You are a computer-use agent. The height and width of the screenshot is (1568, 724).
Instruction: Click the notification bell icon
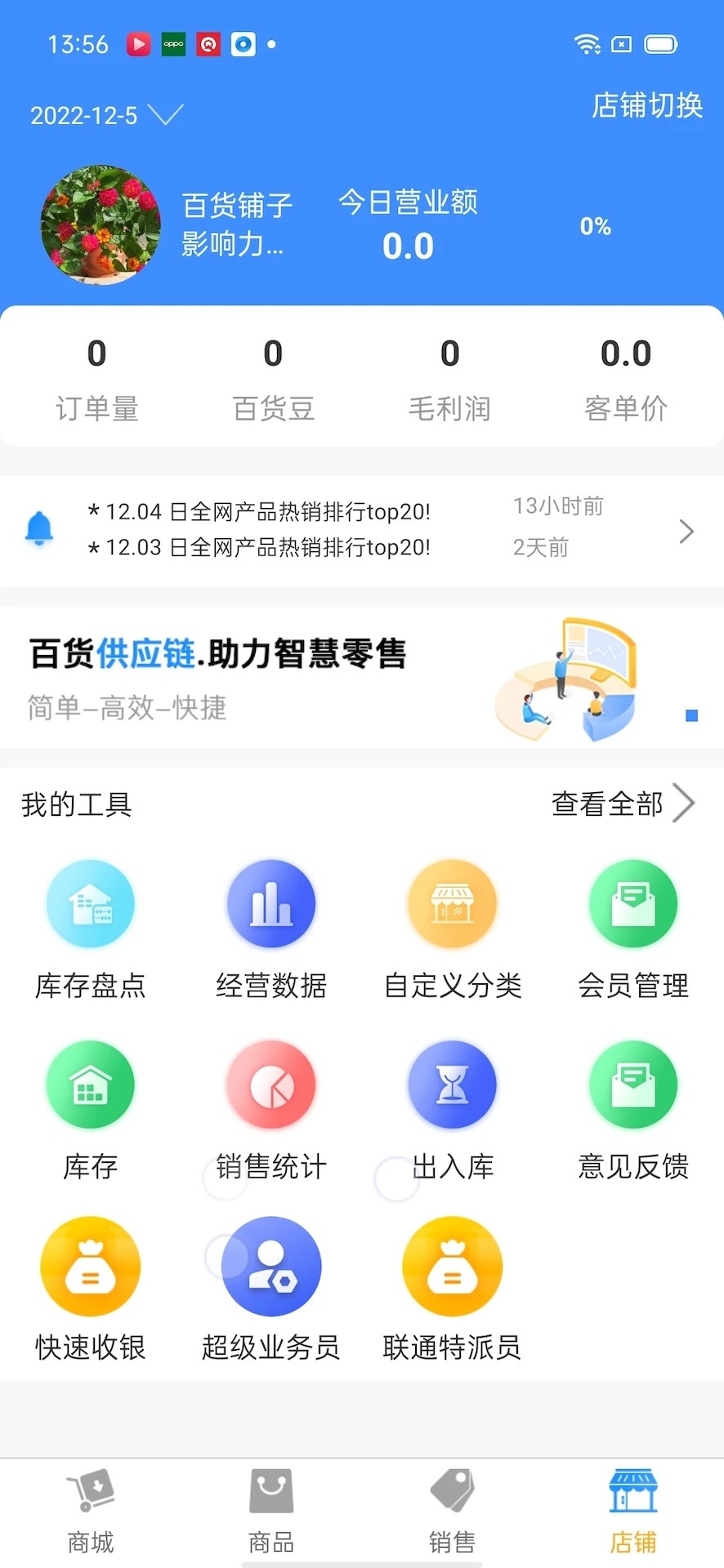point(39,529)
